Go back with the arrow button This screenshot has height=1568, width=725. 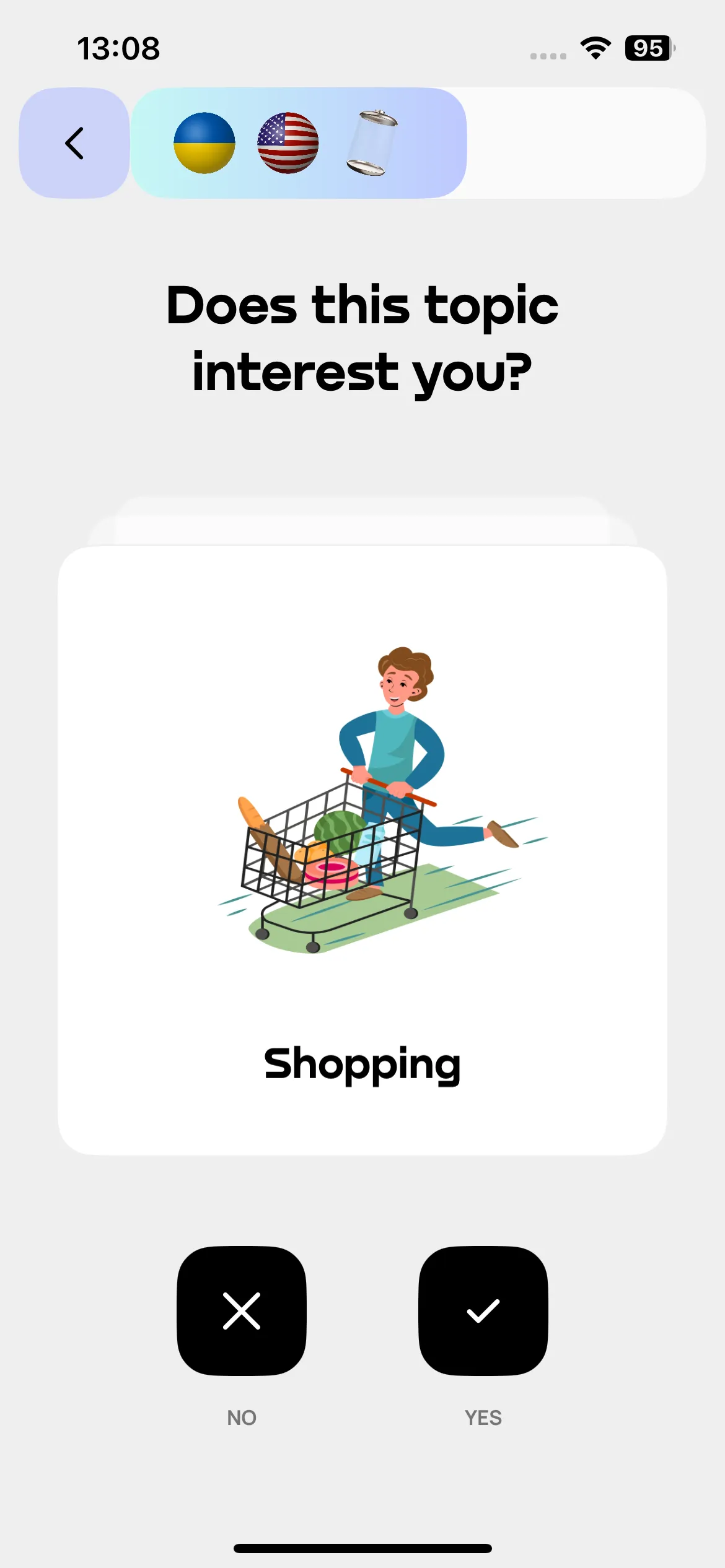click(x=74, y=143)
